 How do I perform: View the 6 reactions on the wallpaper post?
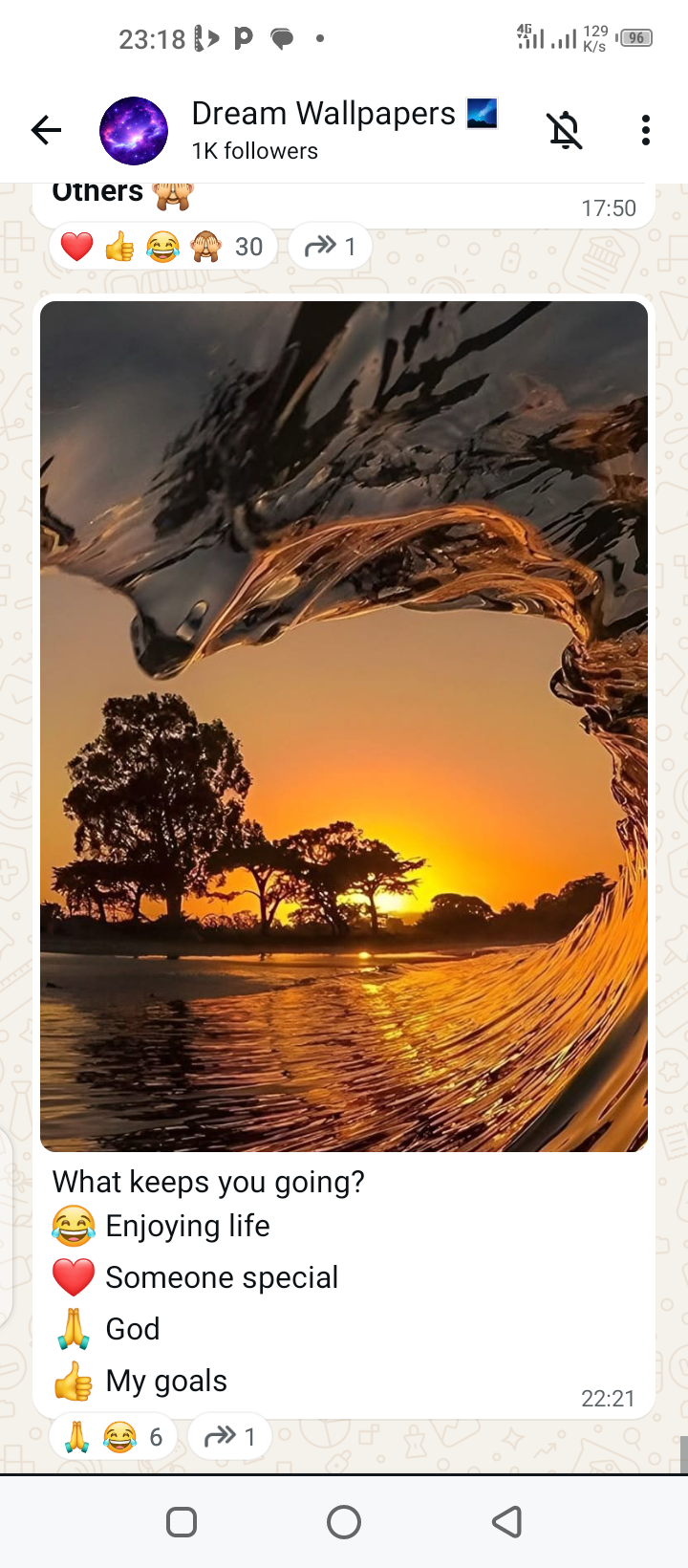[113, 1437]
